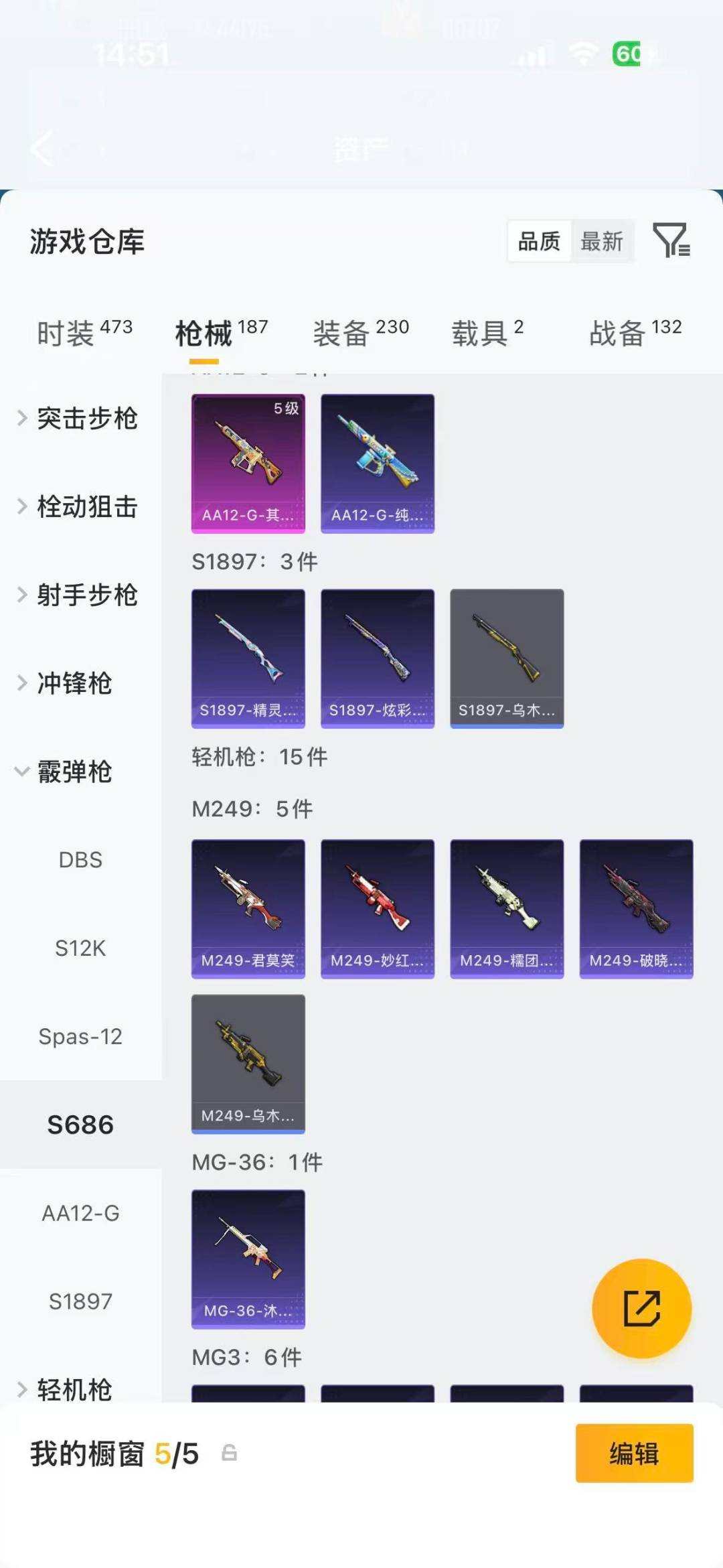Switch to the 时装 tab

click(84, 332)
